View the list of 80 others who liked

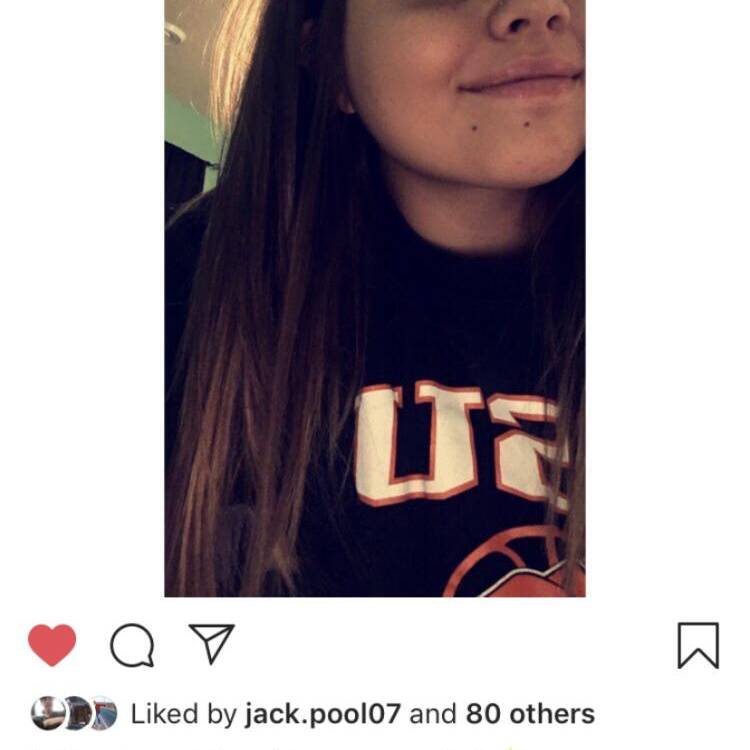[x=530, y=715]
